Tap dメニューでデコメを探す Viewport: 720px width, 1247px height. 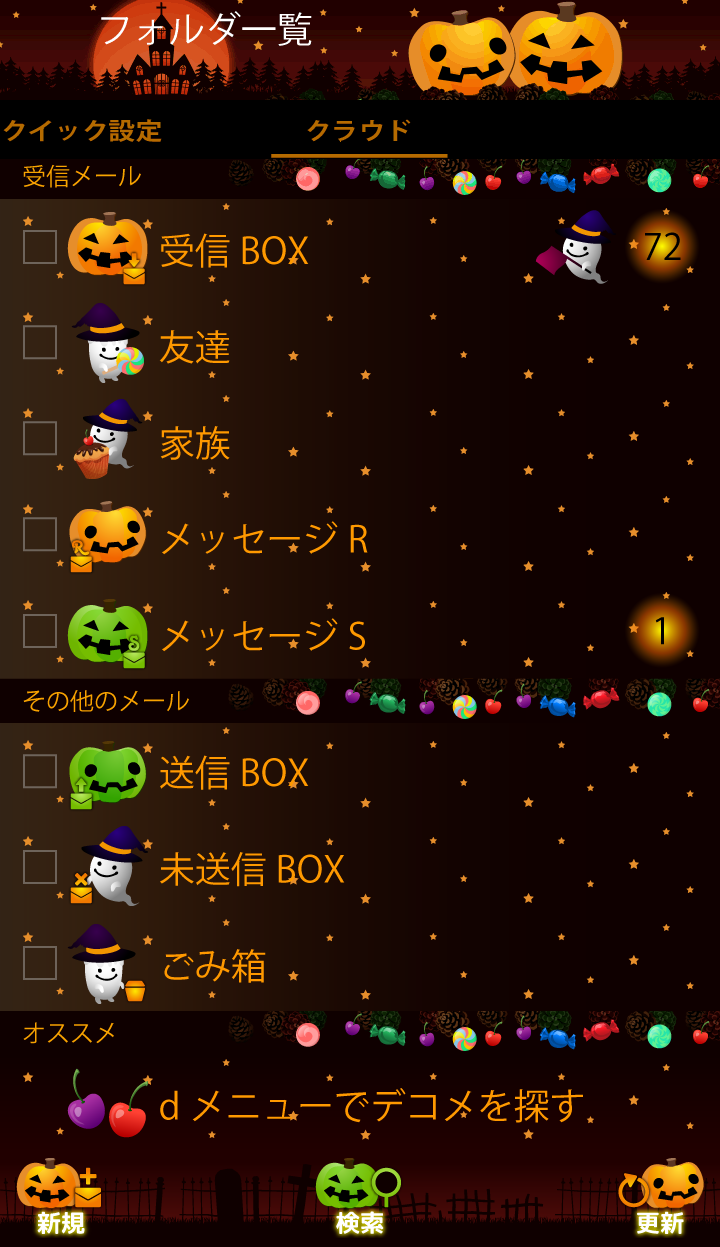pos(371,1105)
